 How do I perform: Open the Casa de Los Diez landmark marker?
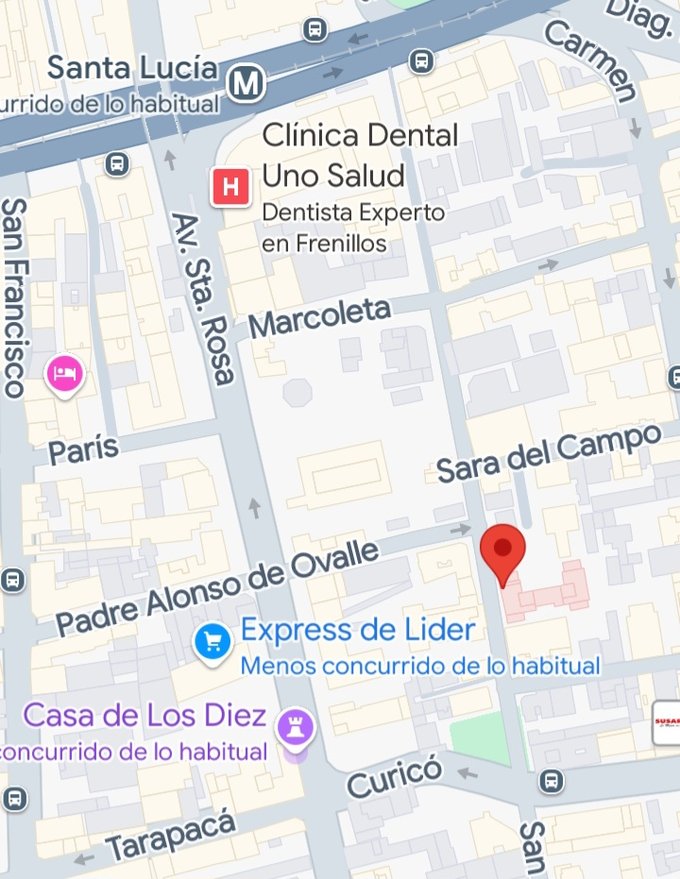(x=296, y=727)
